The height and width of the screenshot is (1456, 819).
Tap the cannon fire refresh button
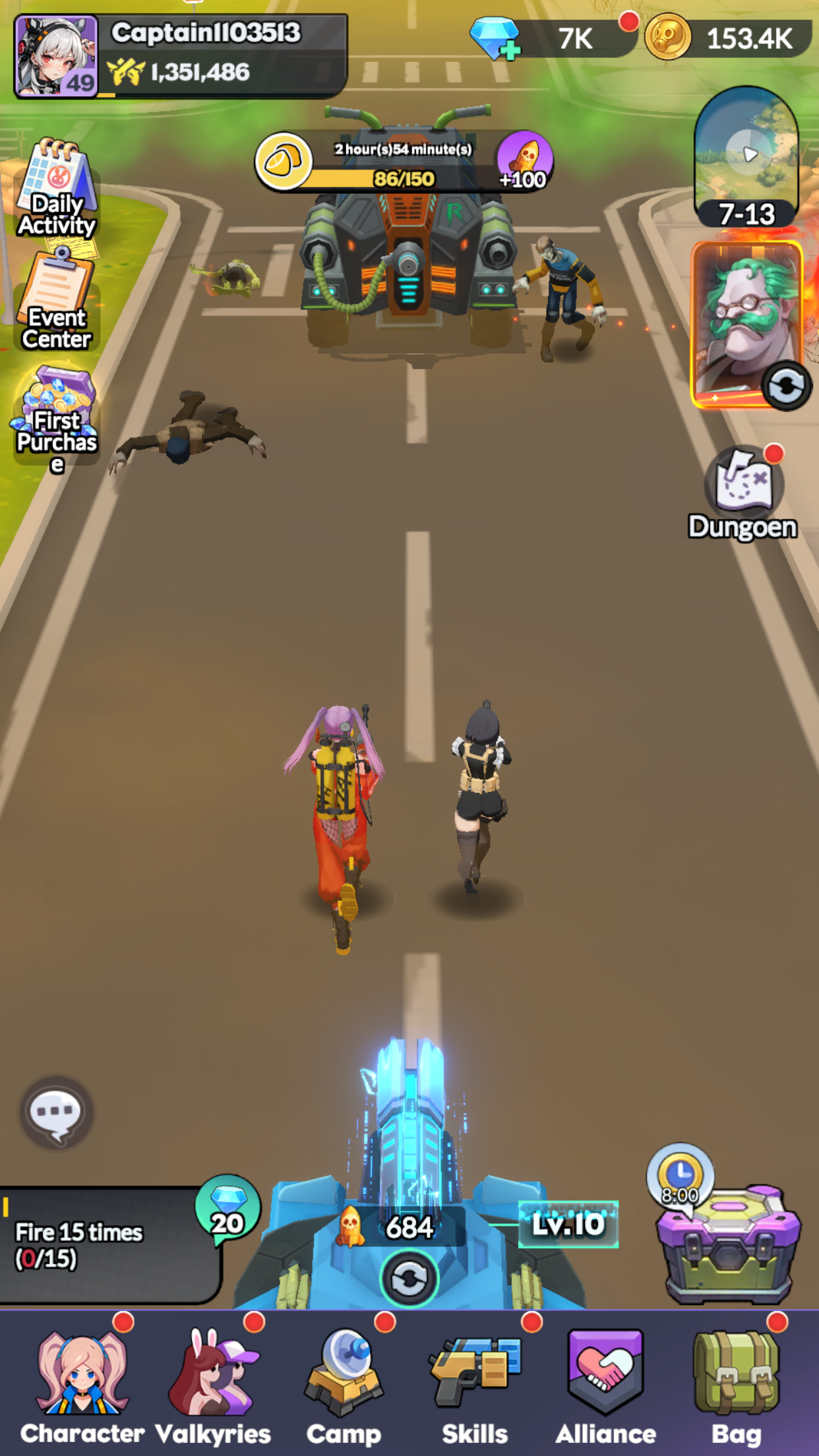pos(409,1279)
